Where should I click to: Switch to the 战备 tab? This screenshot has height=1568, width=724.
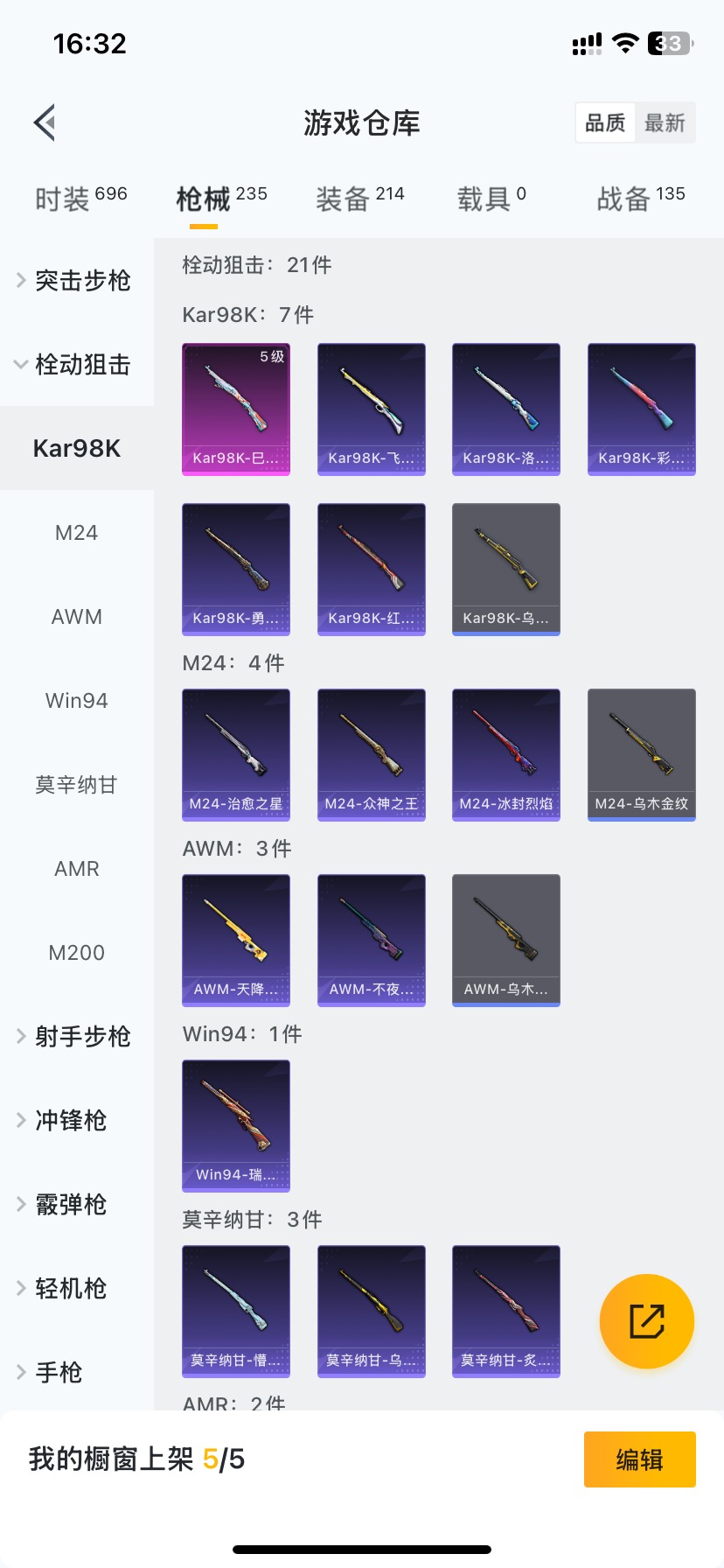(x=640, y=199)
